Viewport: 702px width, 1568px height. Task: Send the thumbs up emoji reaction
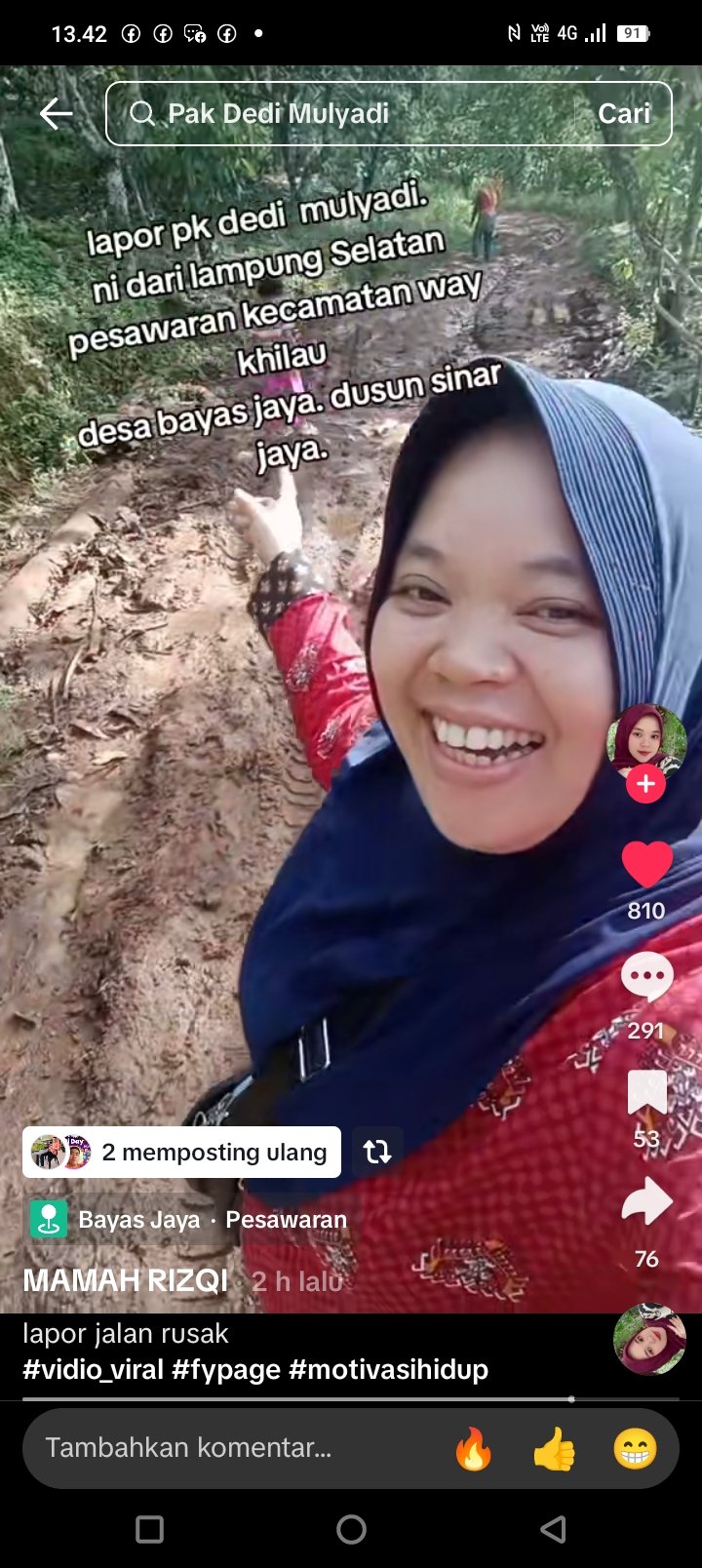pos(554,1450)
